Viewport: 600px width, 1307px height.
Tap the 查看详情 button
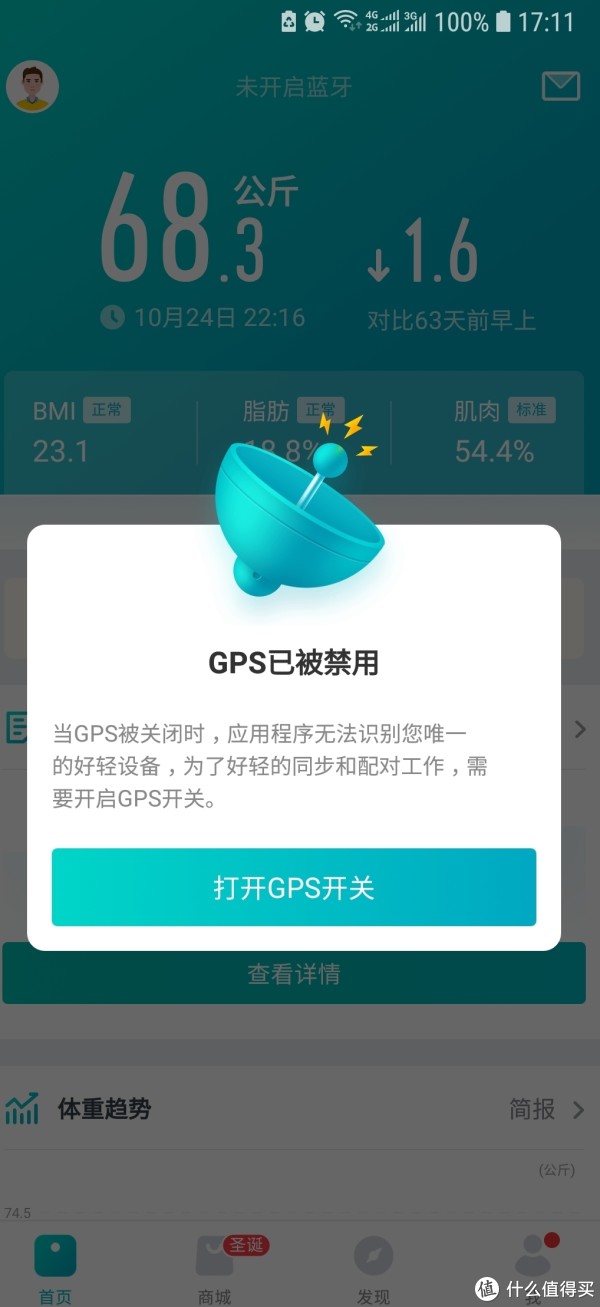coord(293,973)
